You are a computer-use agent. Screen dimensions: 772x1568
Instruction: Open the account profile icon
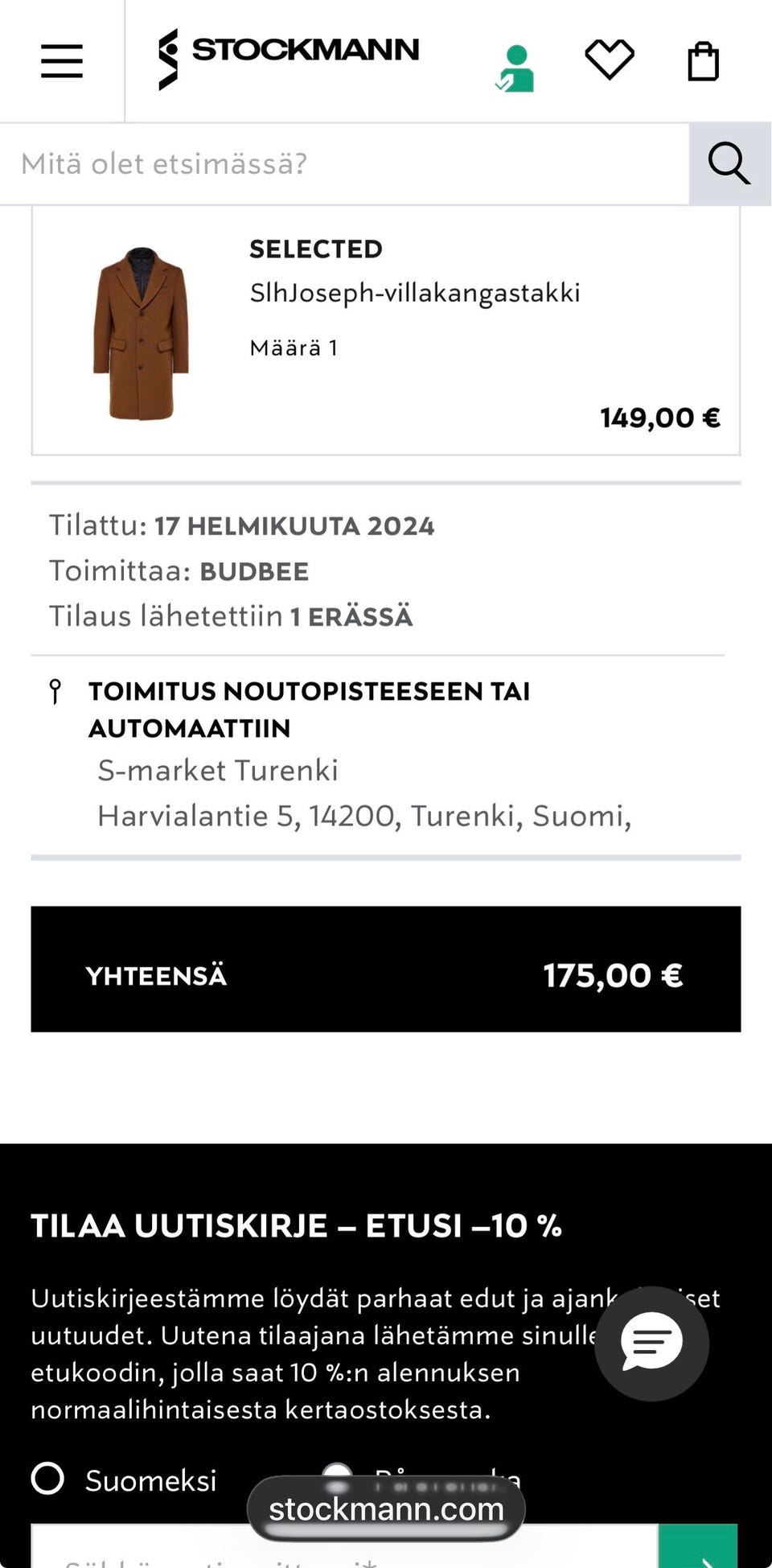(x=515, y=68)
